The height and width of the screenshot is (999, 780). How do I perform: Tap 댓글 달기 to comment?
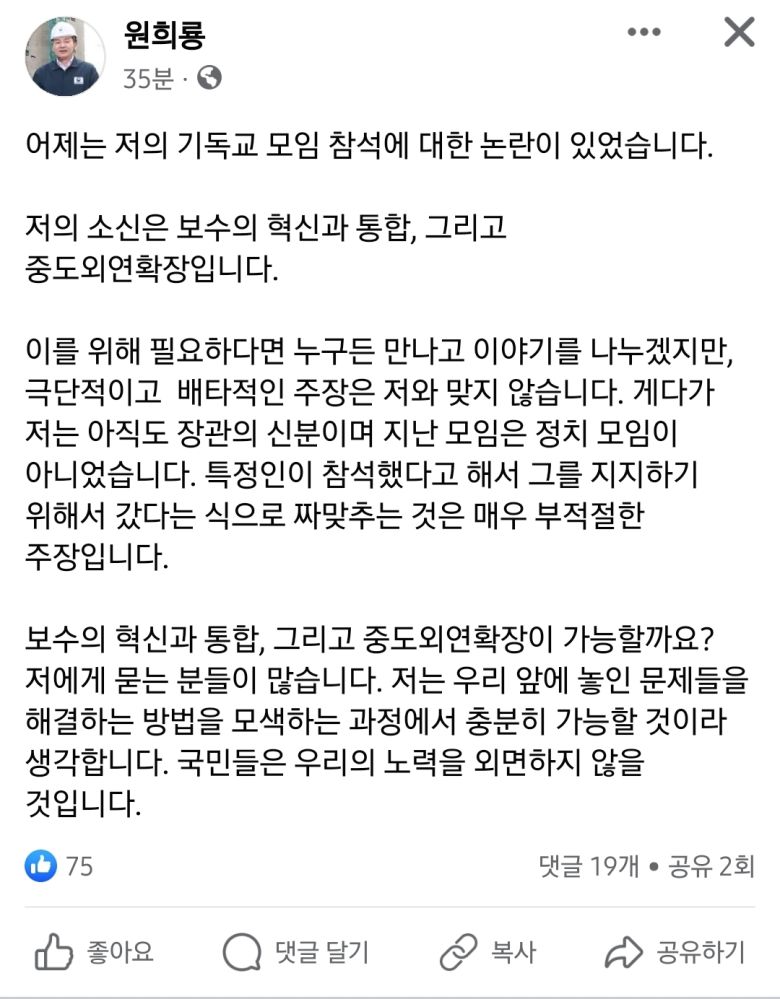295,952
